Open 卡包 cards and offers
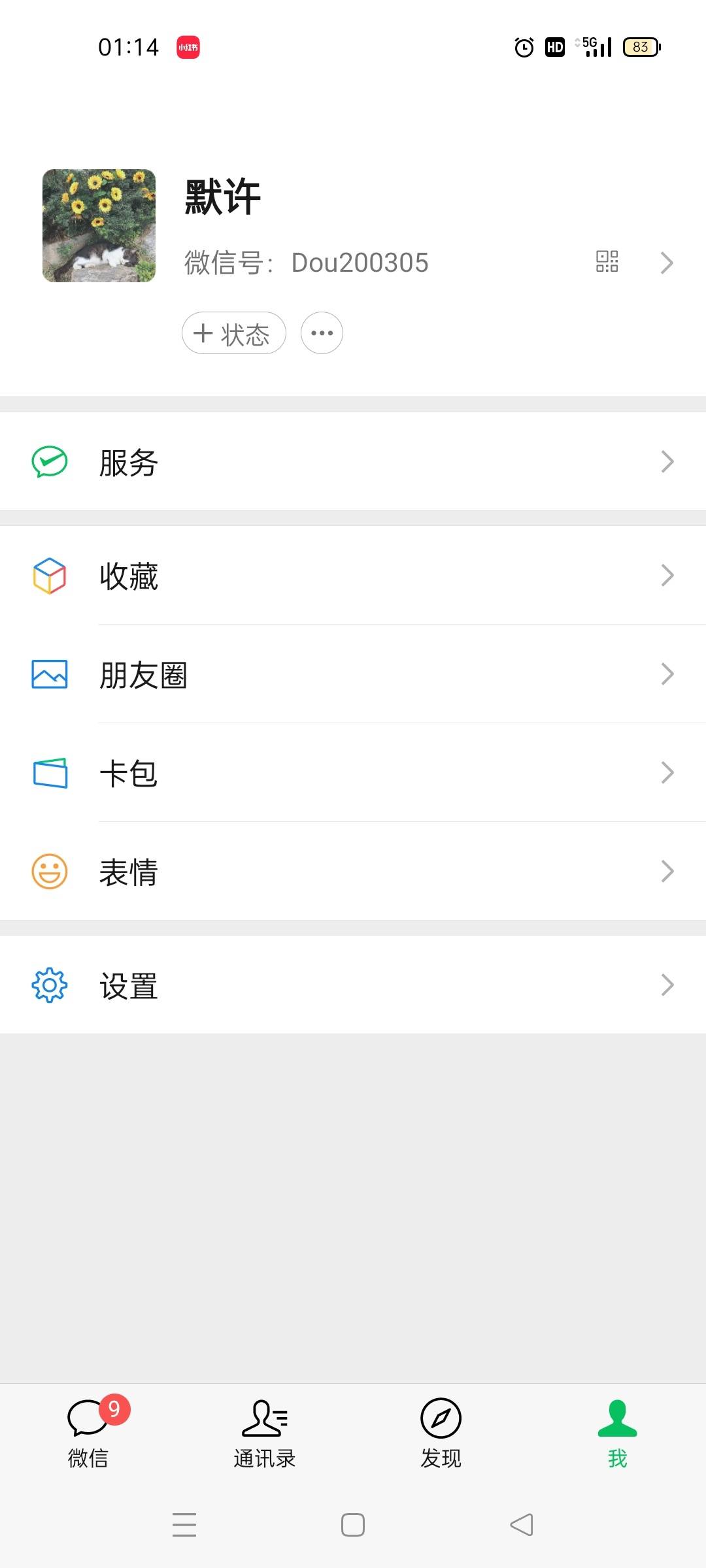Image resolution: width=706 pixels, height=1568 pixels. click(353, 773)
